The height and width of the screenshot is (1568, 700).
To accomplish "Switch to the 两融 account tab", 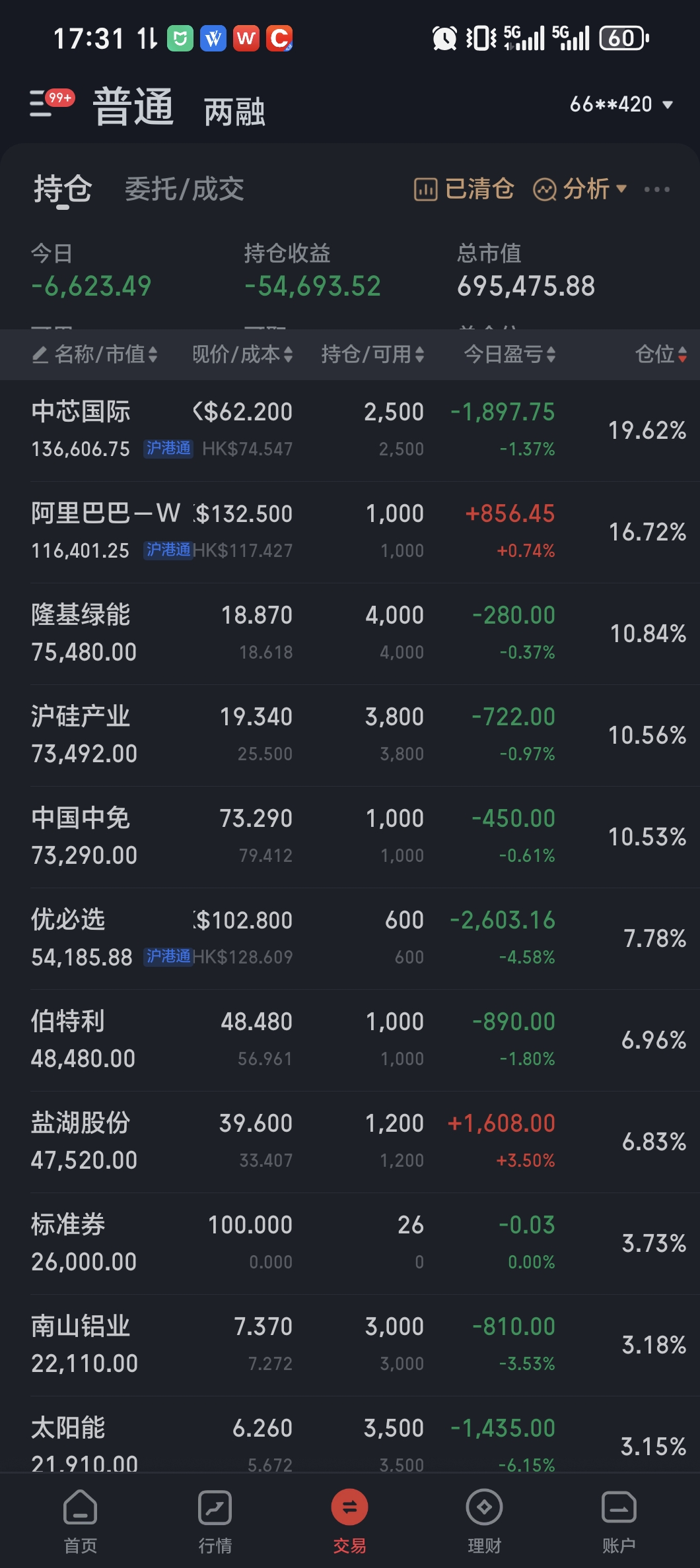I will (234, 111).
